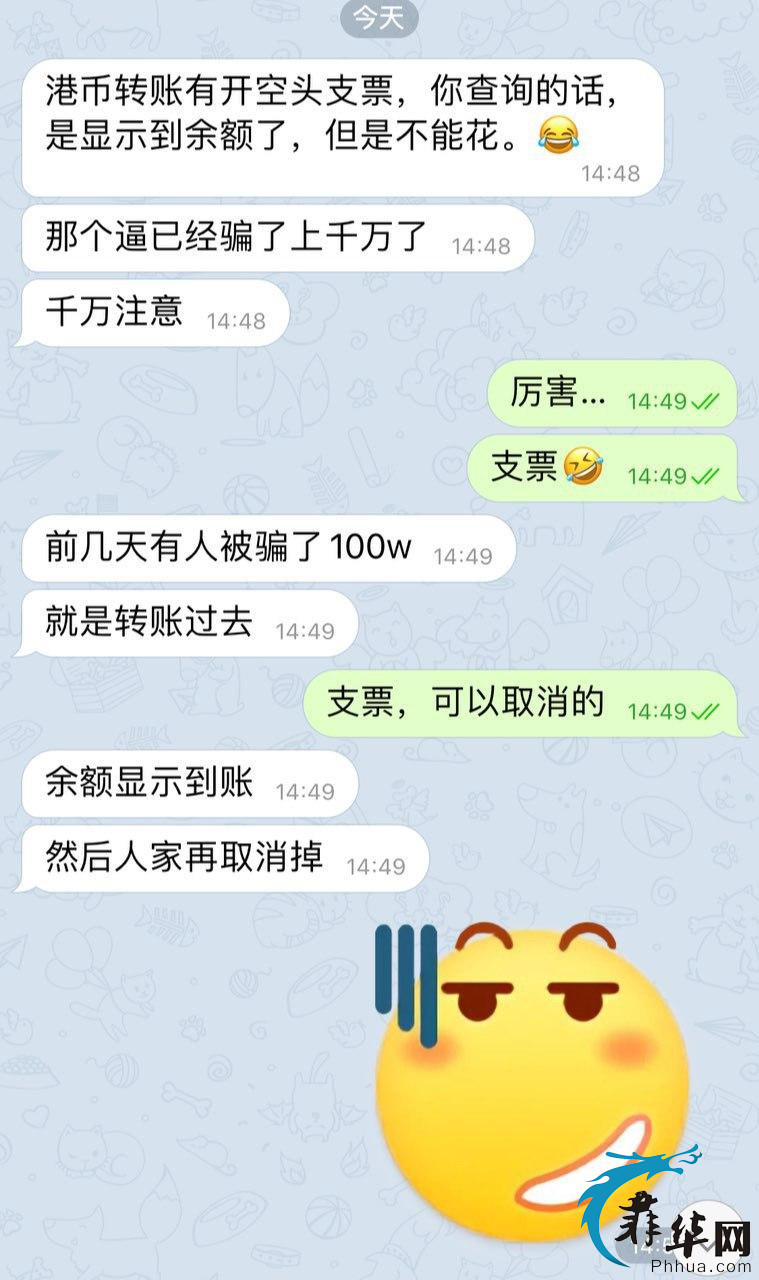Tap the 今天 date chip
The image size is (759, 1280).
379,17
